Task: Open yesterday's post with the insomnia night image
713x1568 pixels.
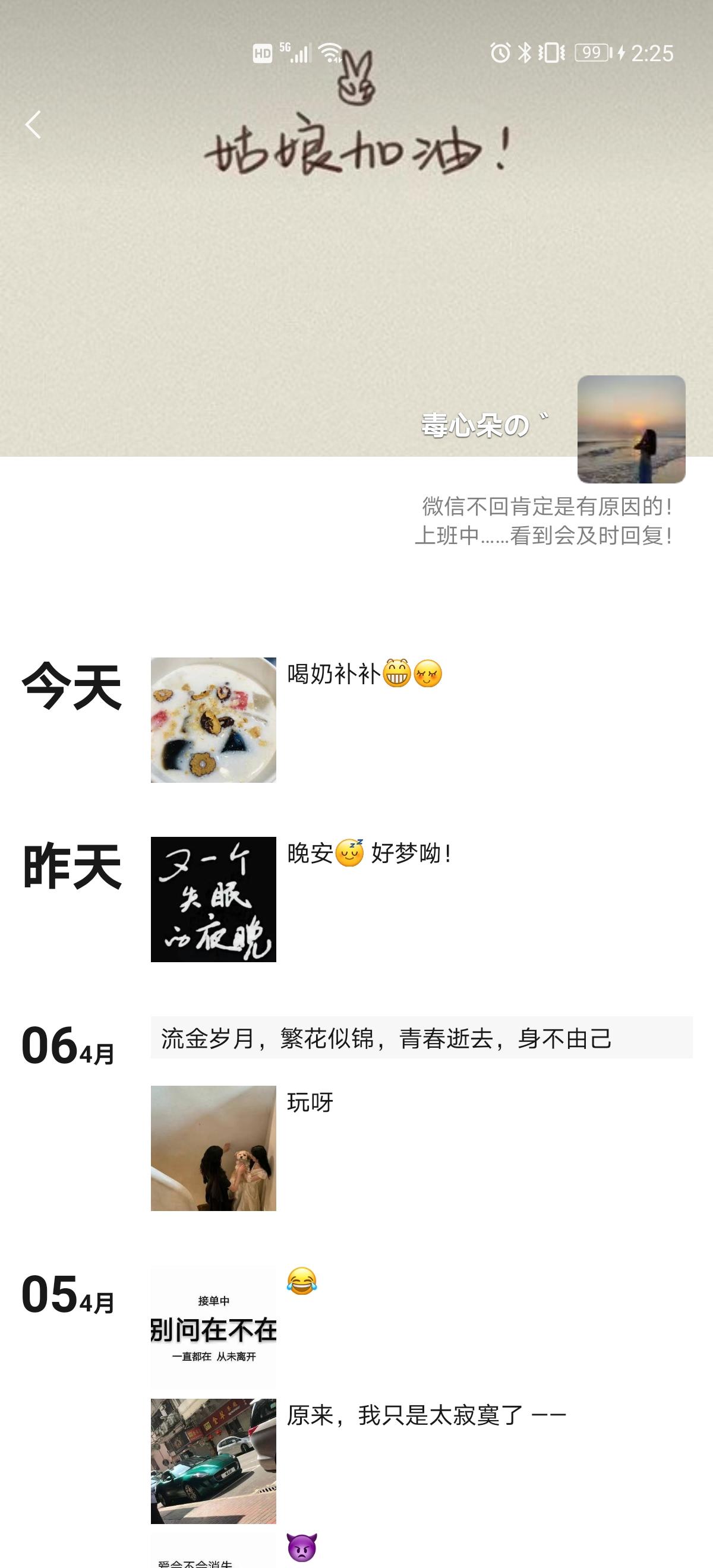Action: 213,899
